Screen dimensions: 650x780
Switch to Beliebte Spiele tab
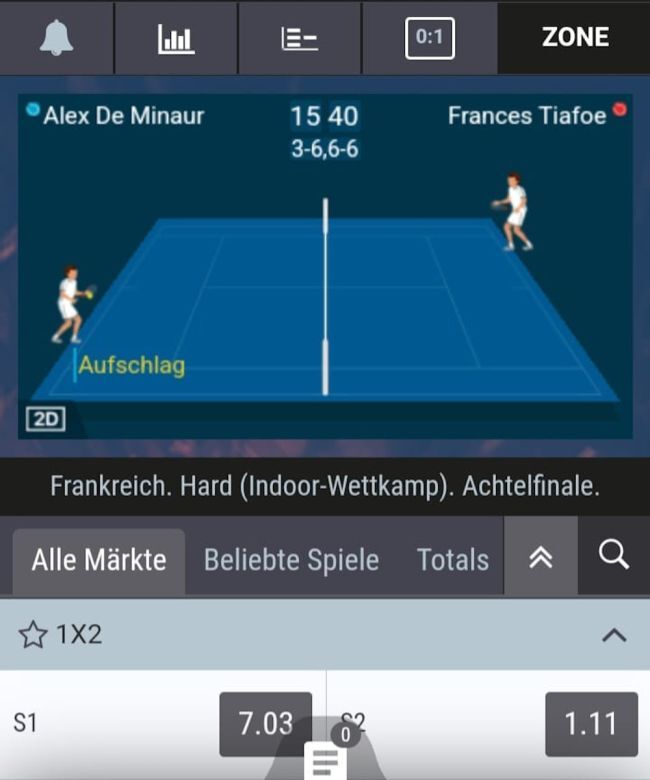291,560
